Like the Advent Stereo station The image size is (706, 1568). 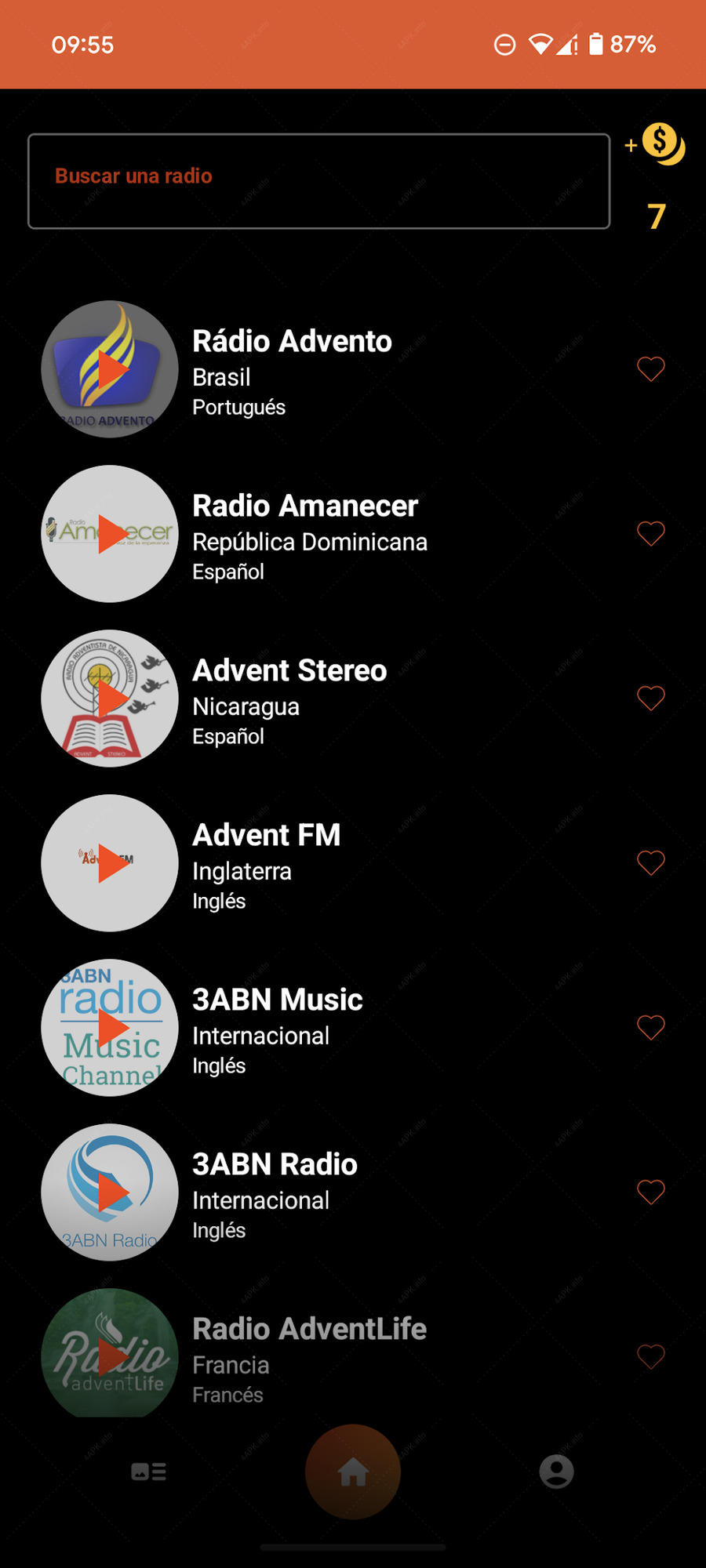(650, 698)
